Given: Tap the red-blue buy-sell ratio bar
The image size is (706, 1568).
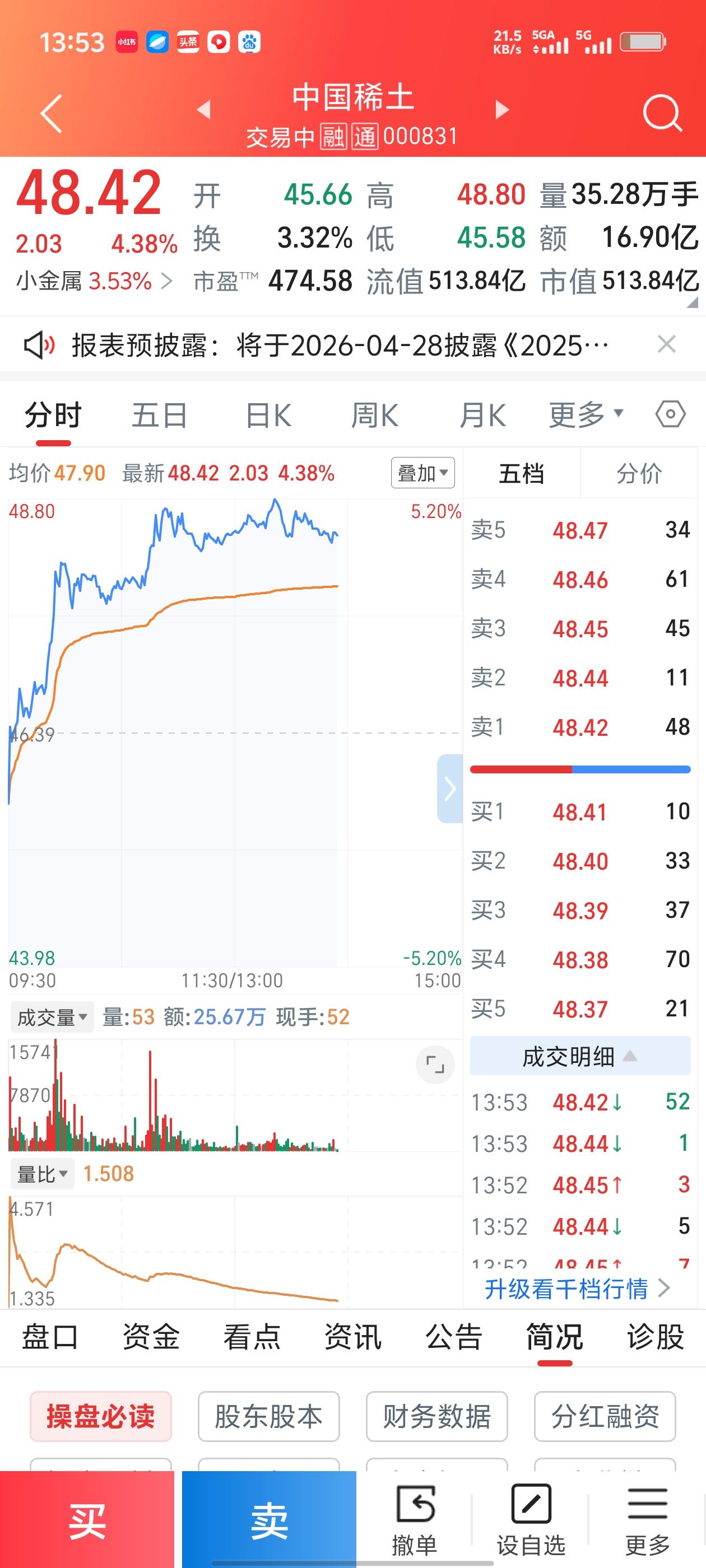Looking at the screenshot, I should pos(580,769).
